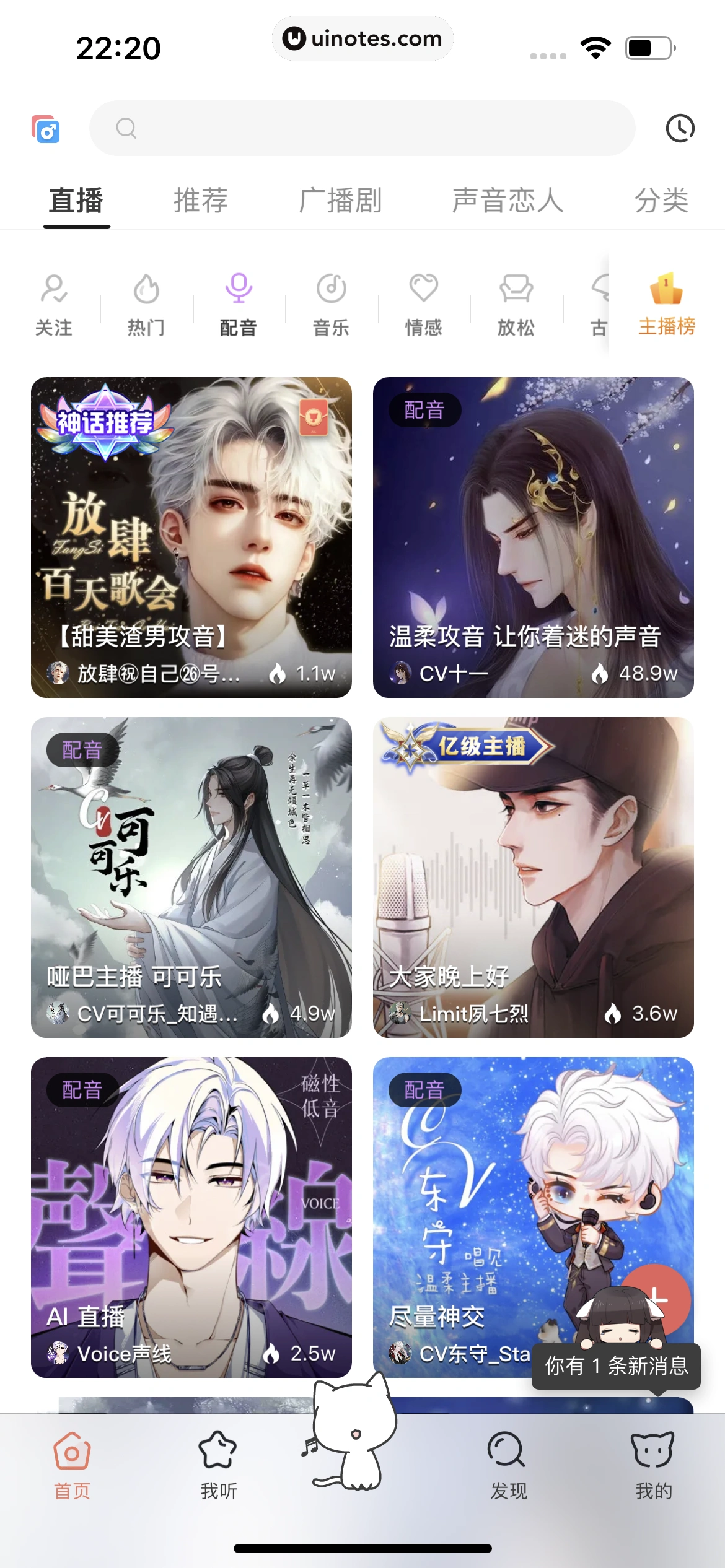Tap the red gift icon on 放肆's cover
This screenshot has width=725, height=1568.
[313, 417]
